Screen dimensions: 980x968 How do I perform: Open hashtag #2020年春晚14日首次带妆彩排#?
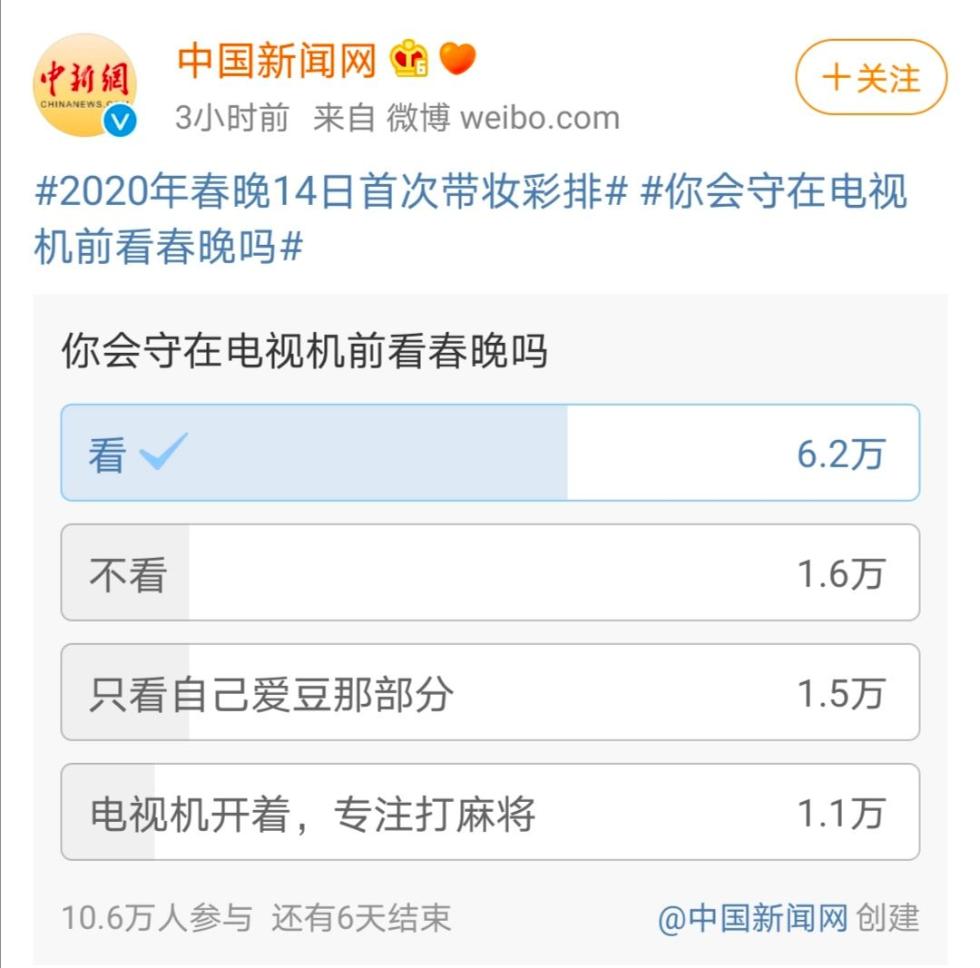(330, 192)
